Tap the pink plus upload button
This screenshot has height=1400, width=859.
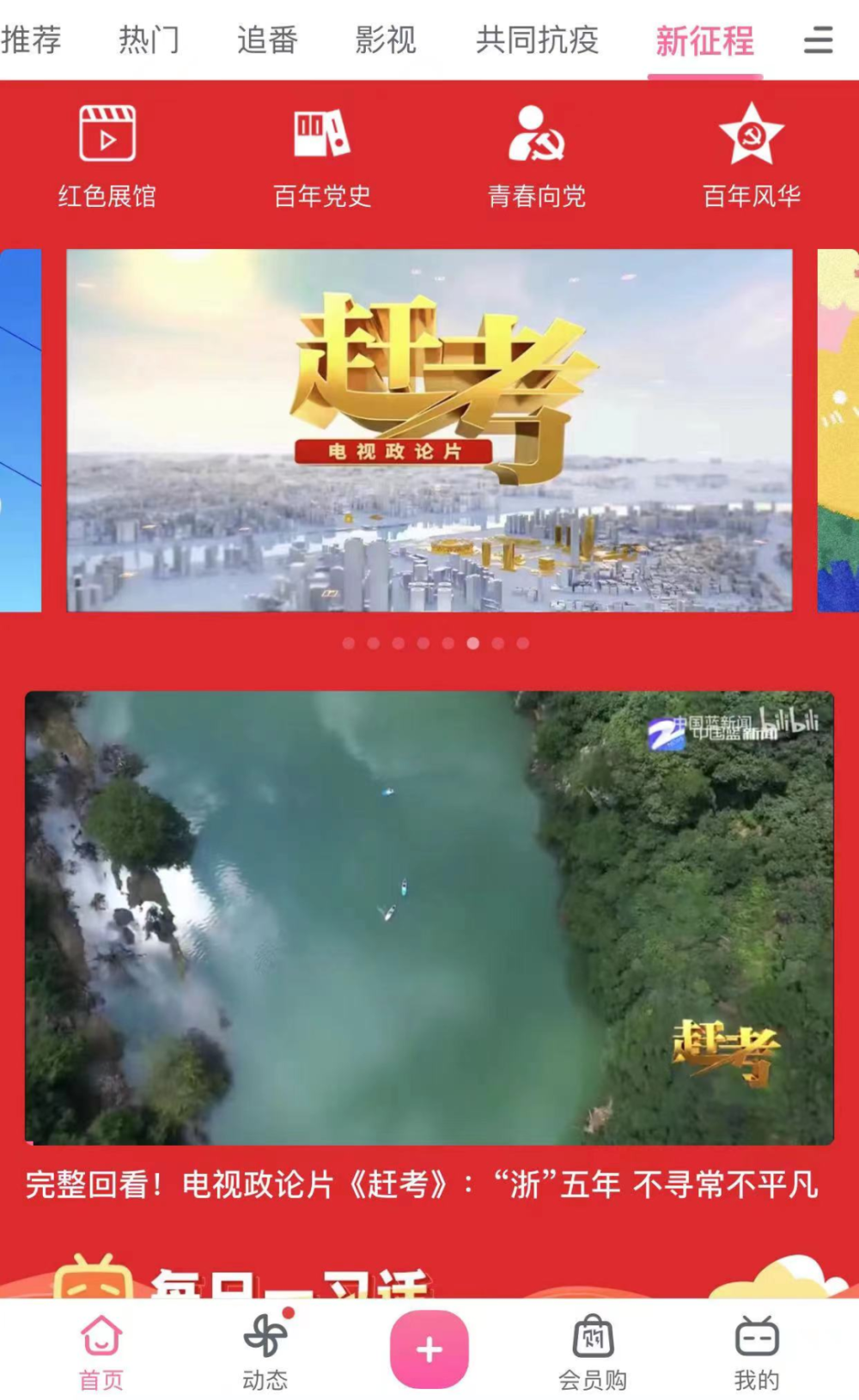429,1349
